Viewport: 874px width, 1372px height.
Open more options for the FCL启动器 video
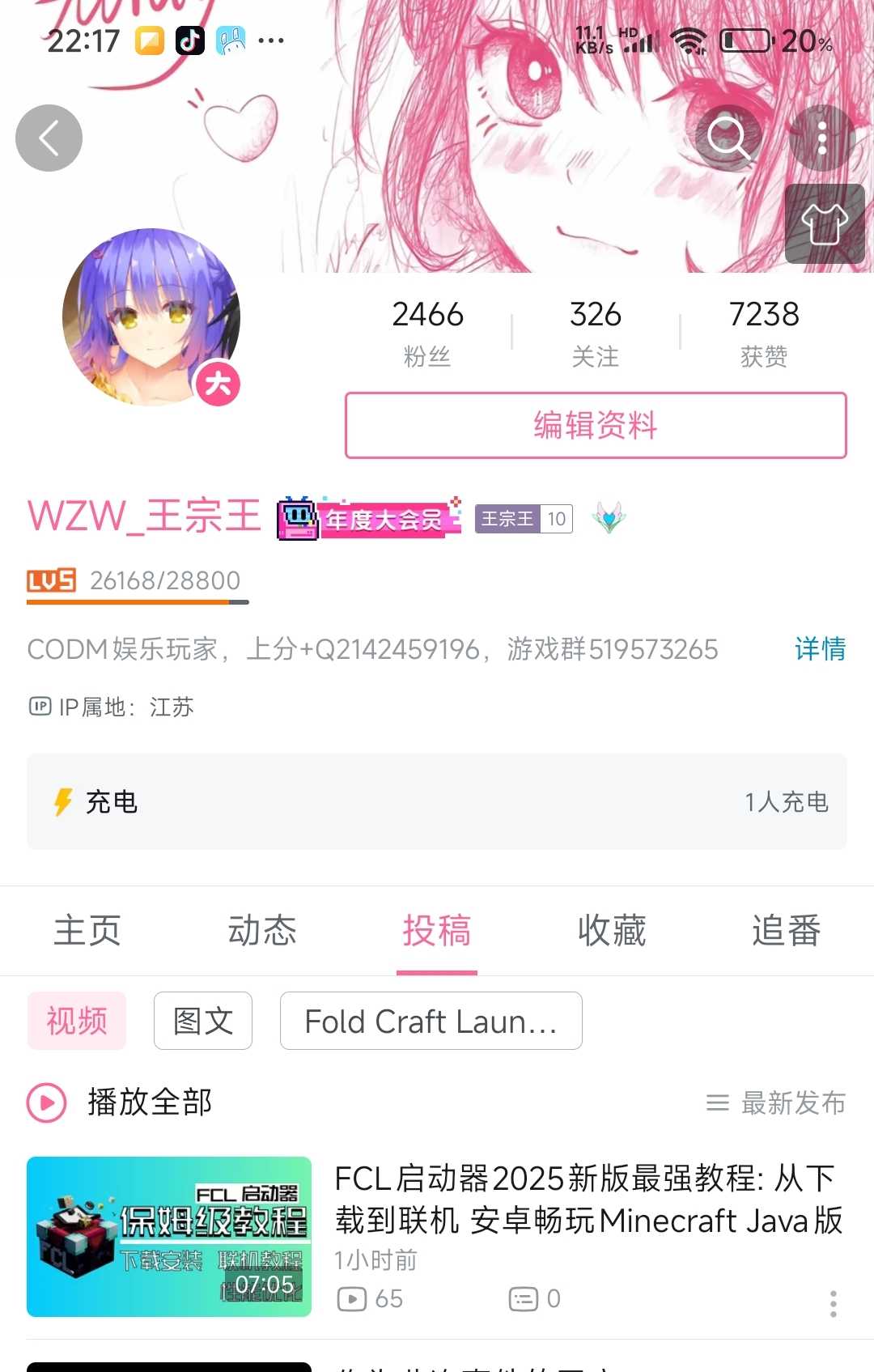(833, 1303)
